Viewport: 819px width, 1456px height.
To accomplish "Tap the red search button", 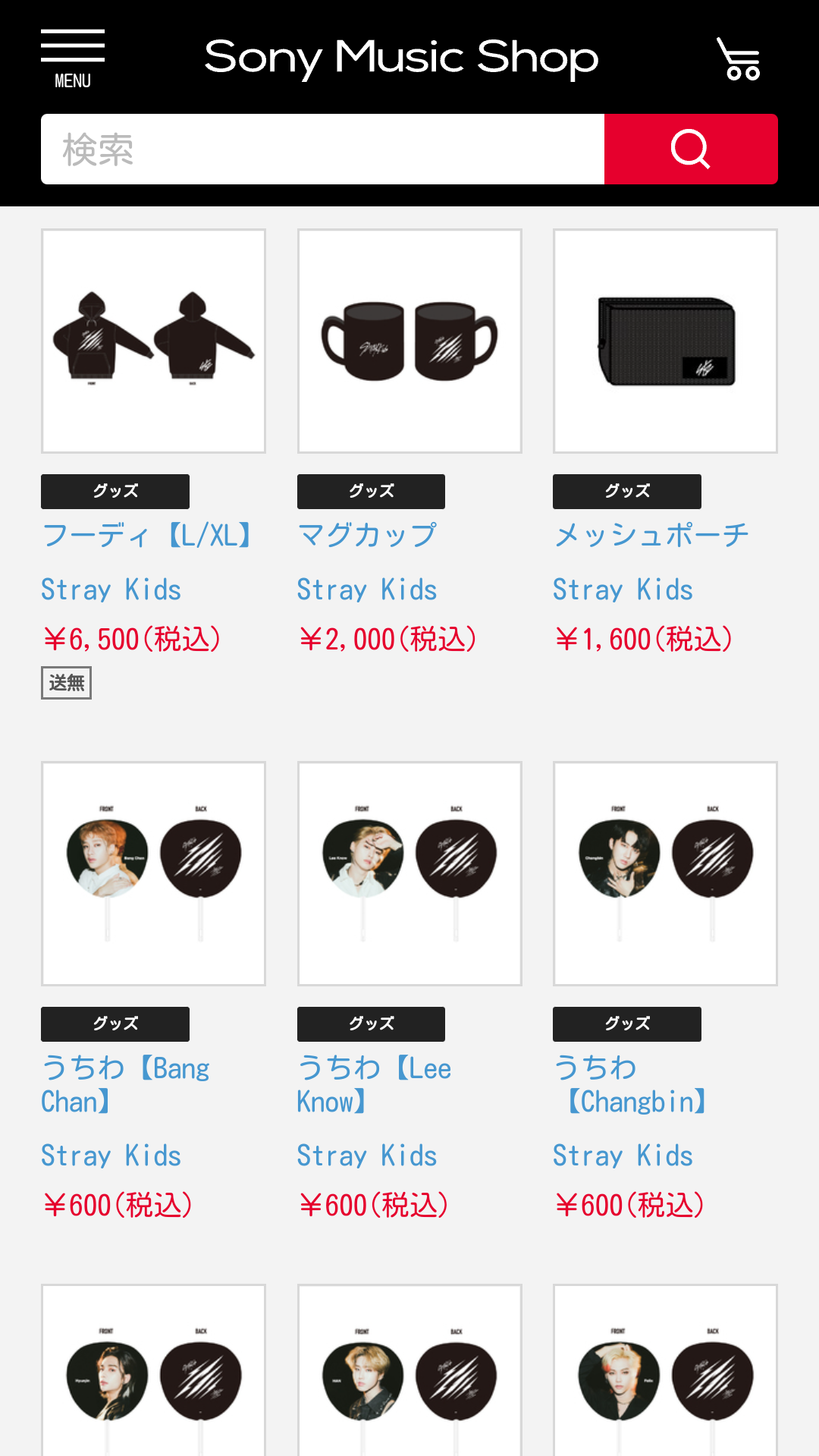I will tap(691, 149).
